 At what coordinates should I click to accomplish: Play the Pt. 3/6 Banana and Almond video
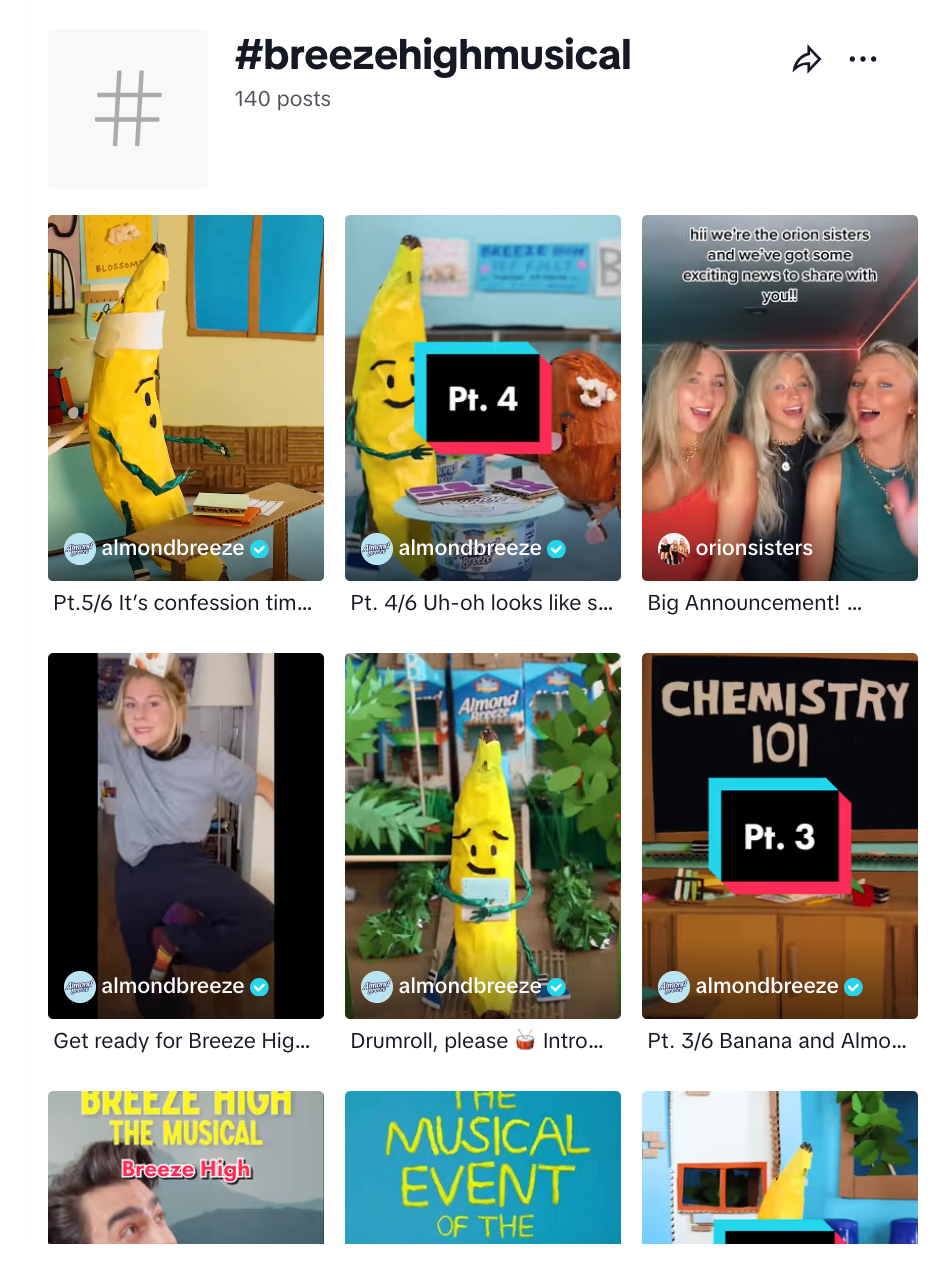[x=780, y=836]
